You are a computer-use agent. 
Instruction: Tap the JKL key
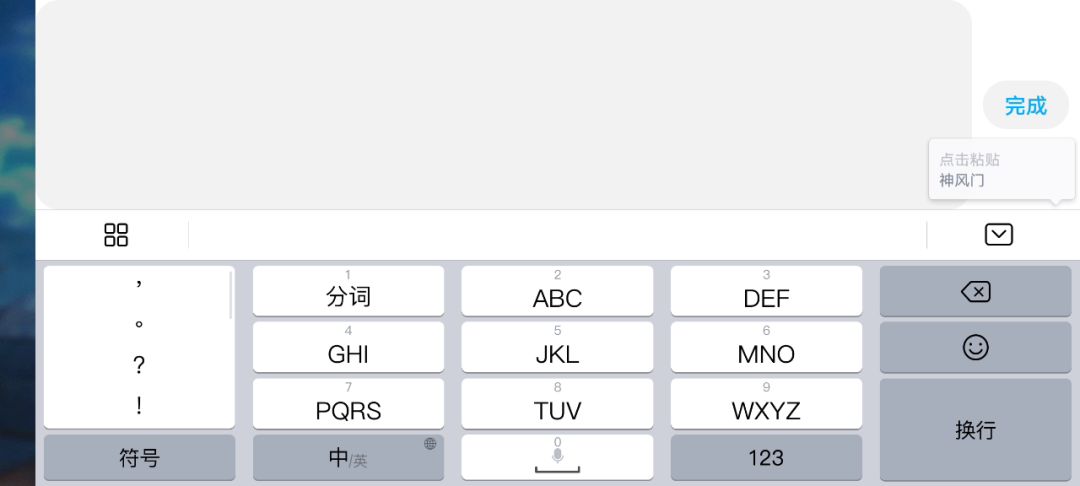pos(557,347)
